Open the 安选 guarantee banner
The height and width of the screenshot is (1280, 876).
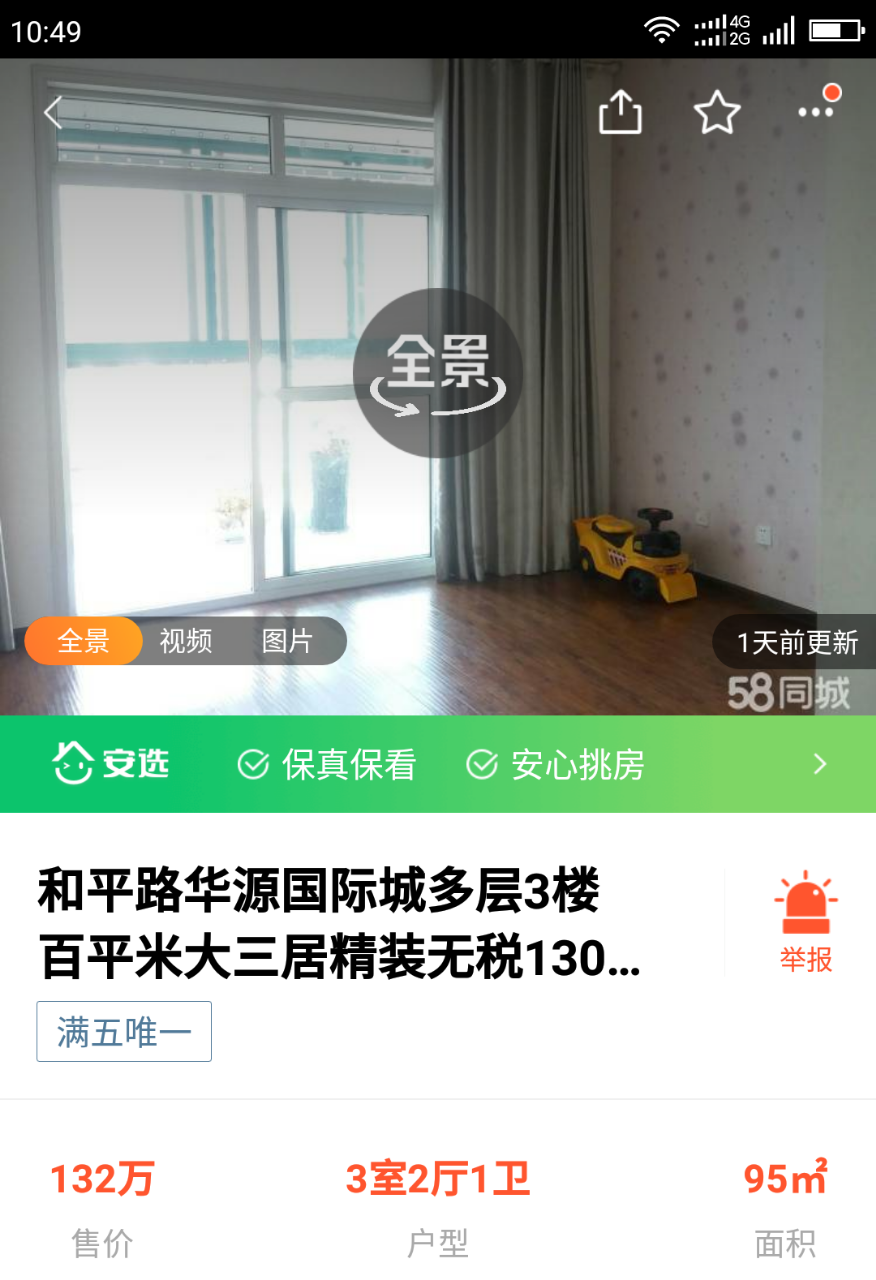click(x=438, y=765)
